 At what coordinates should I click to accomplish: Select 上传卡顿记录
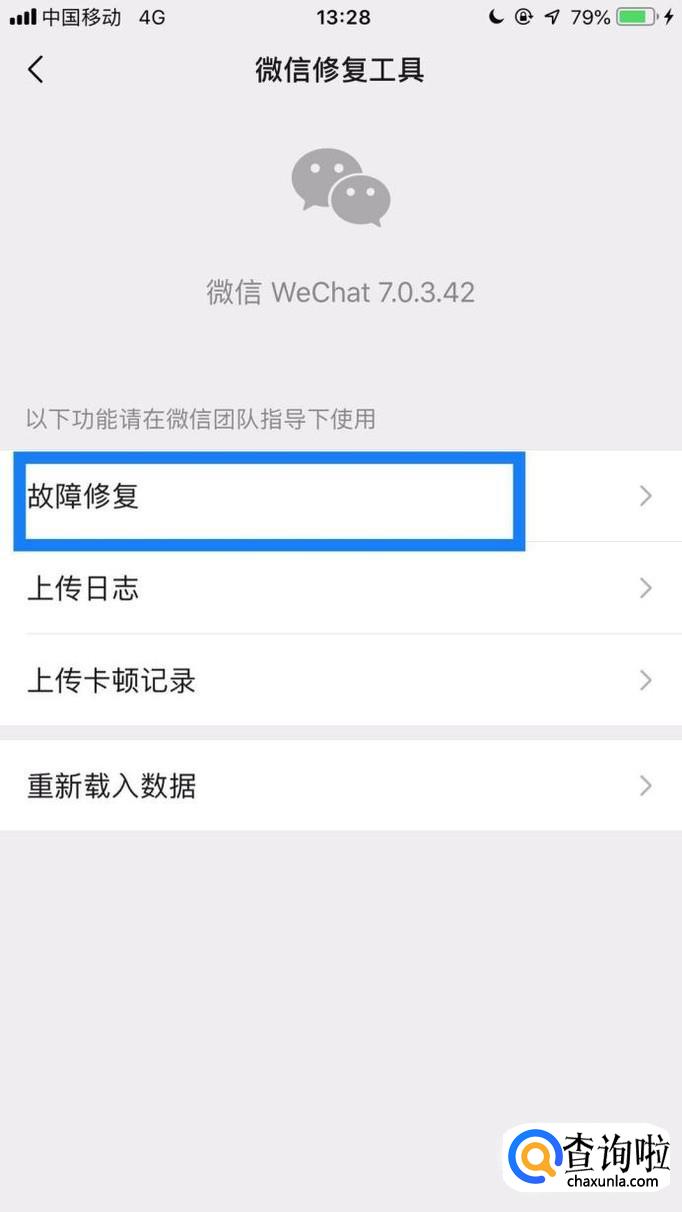[341, 680]
